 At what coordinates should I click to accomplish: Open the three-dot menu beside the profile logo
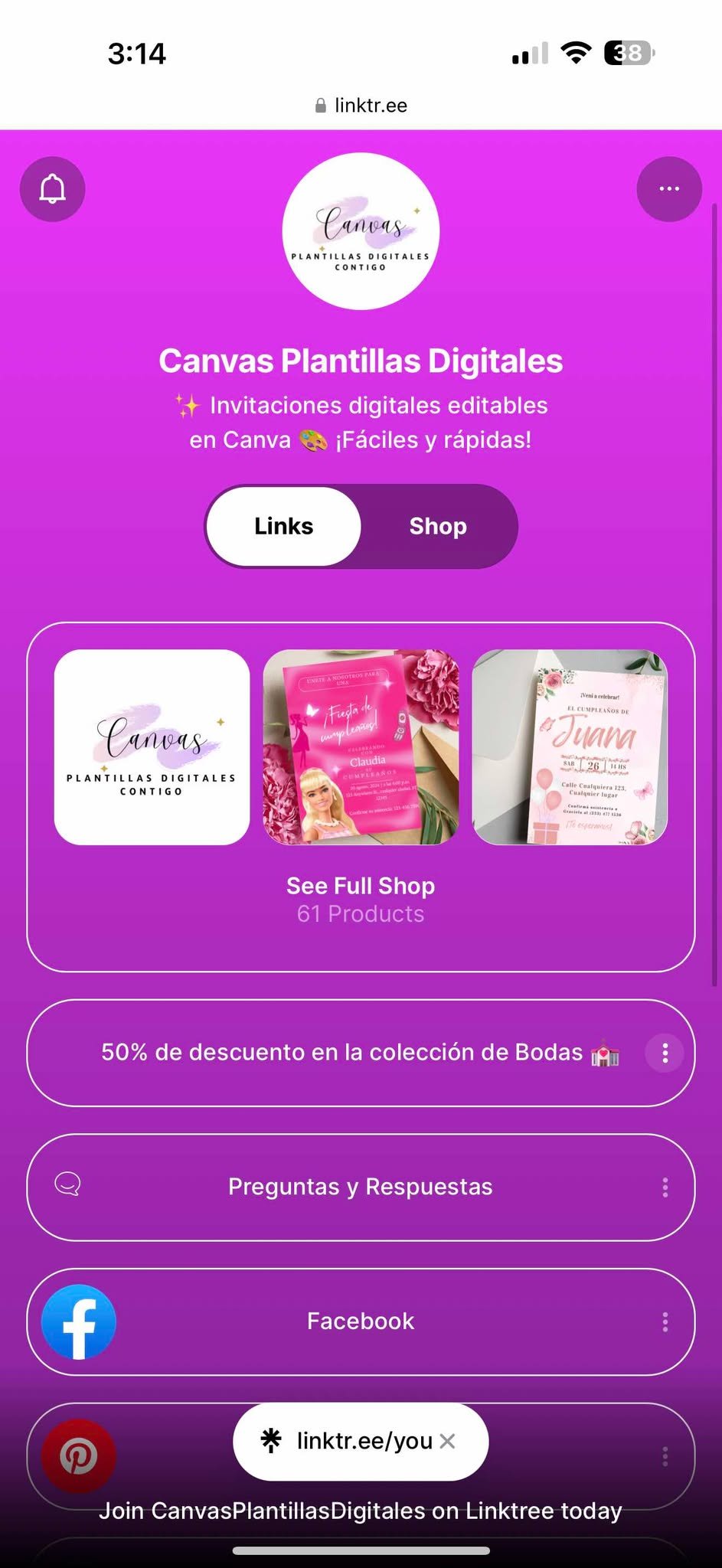(x=668, y=189)
